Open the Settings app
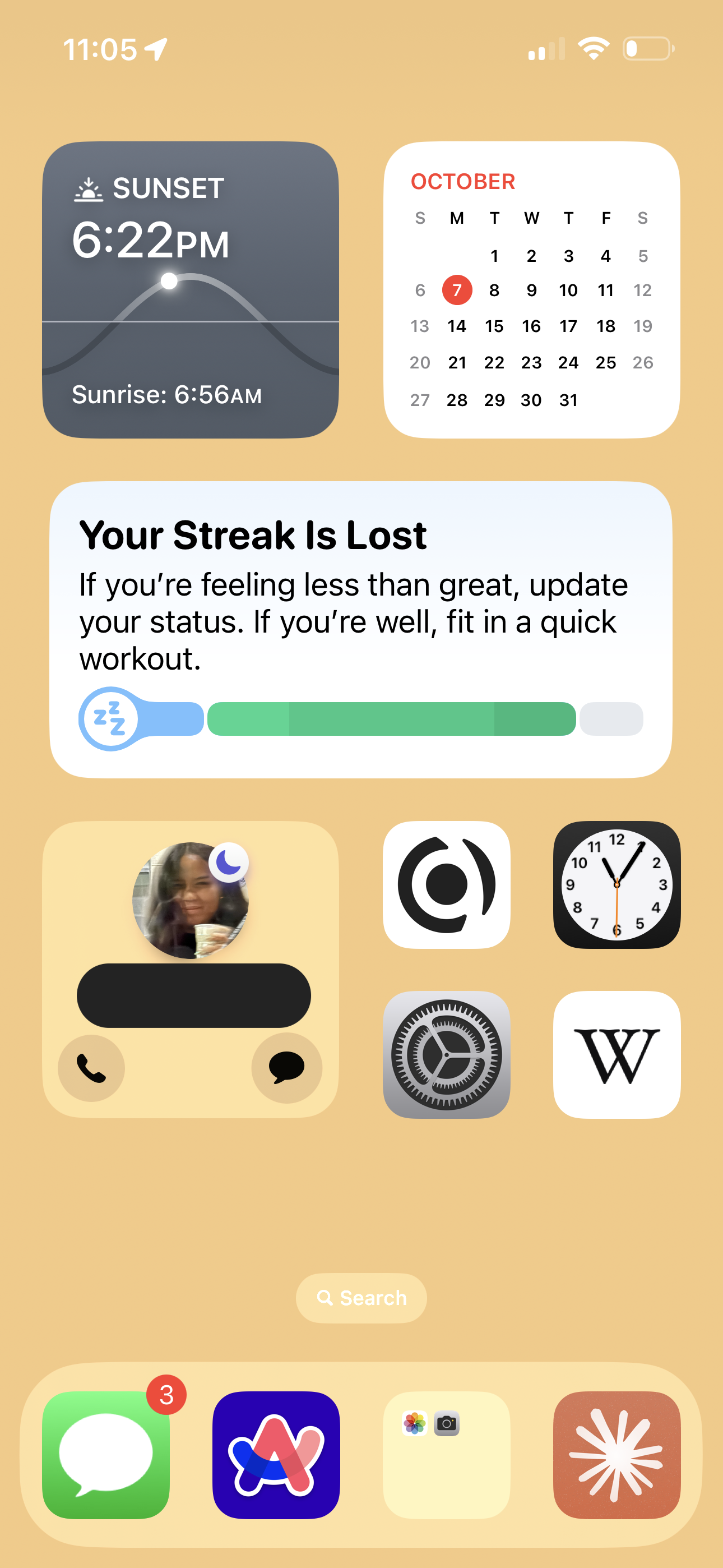The height and width of the screenshot is (1568, 723). (446, 1054)
